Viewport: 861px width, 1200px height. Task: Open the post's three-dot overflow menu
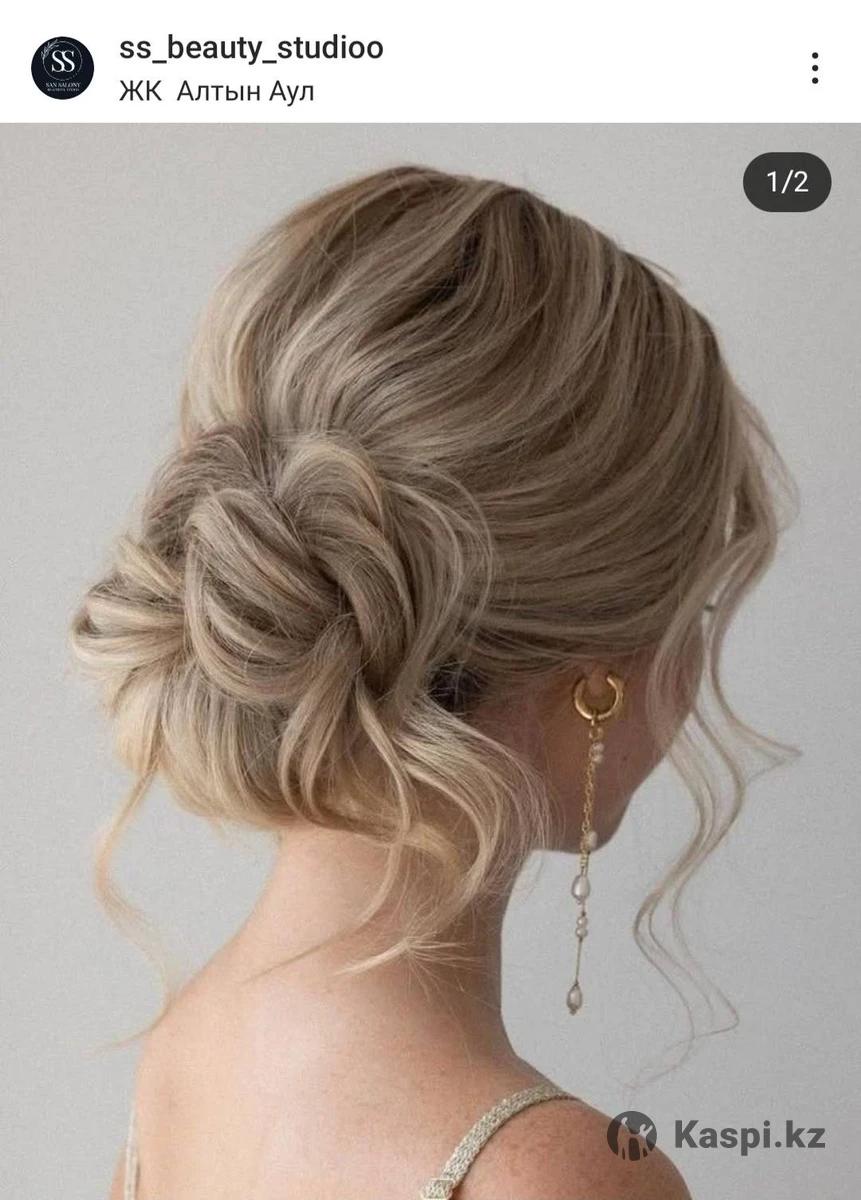click(815, 67)
